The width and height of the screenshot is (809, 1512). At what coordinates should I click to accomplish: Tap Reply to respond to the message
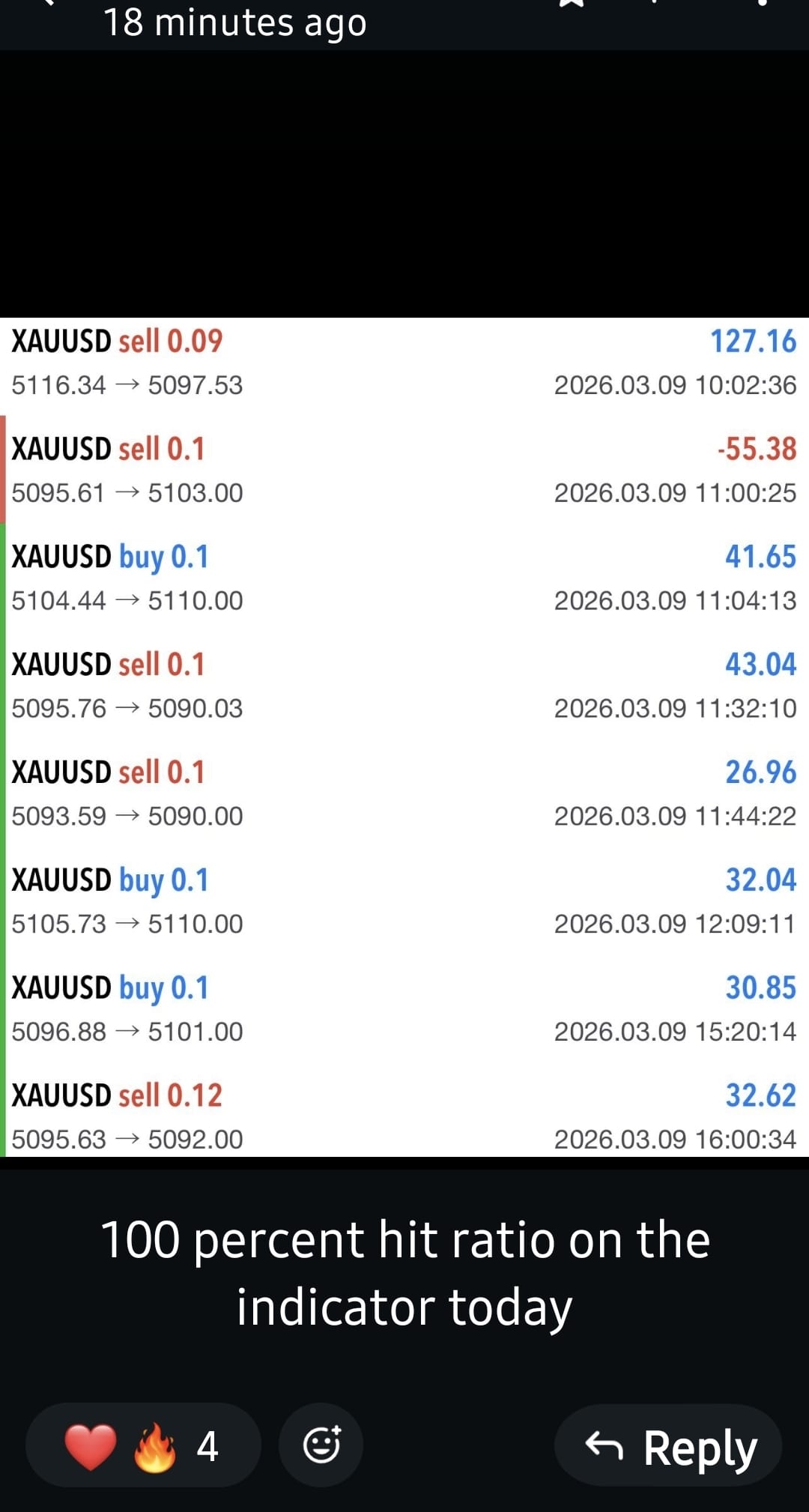(x=669, y=1446)
